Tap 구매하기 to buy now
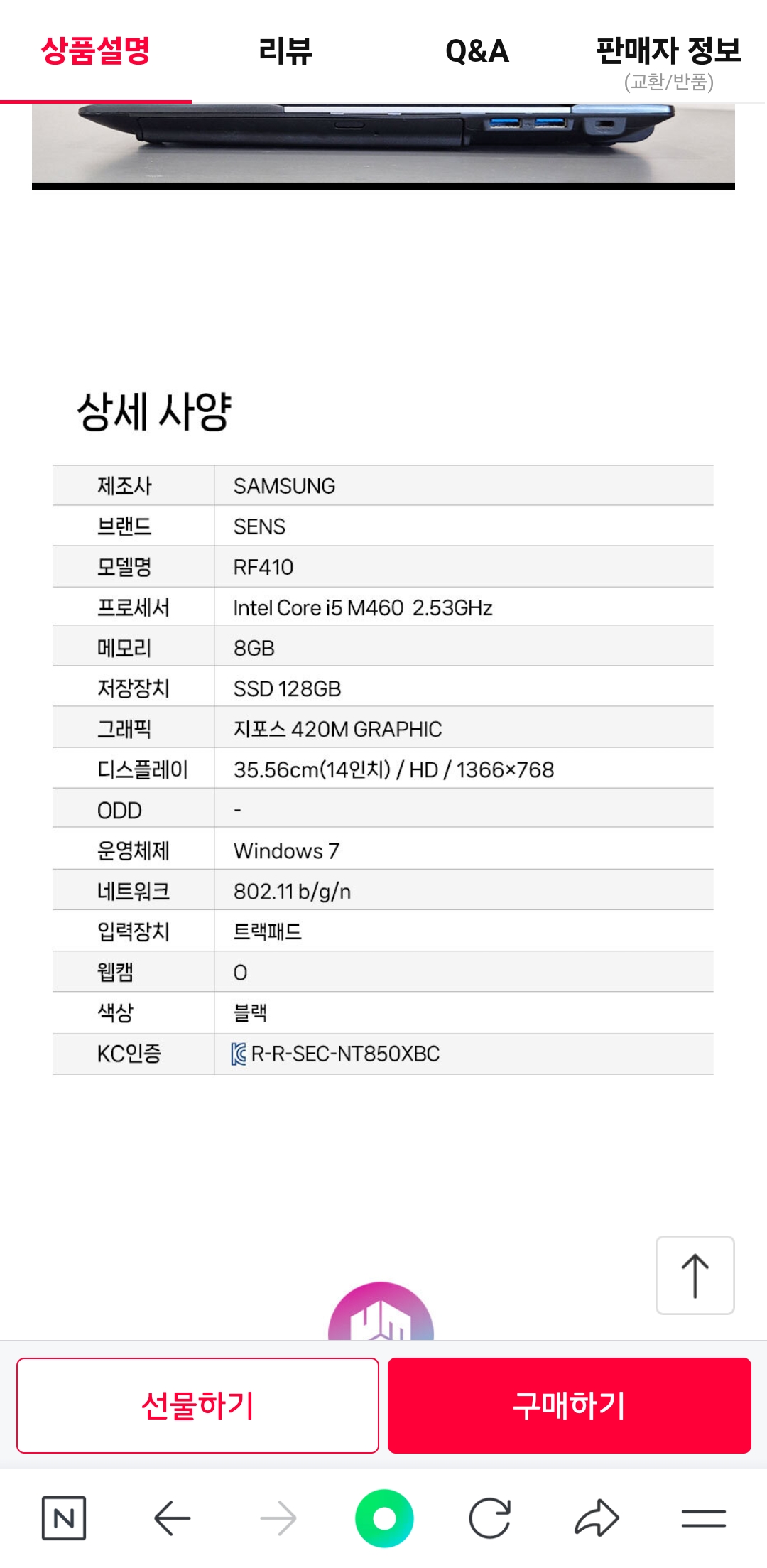 click(x=569, y=1405)
